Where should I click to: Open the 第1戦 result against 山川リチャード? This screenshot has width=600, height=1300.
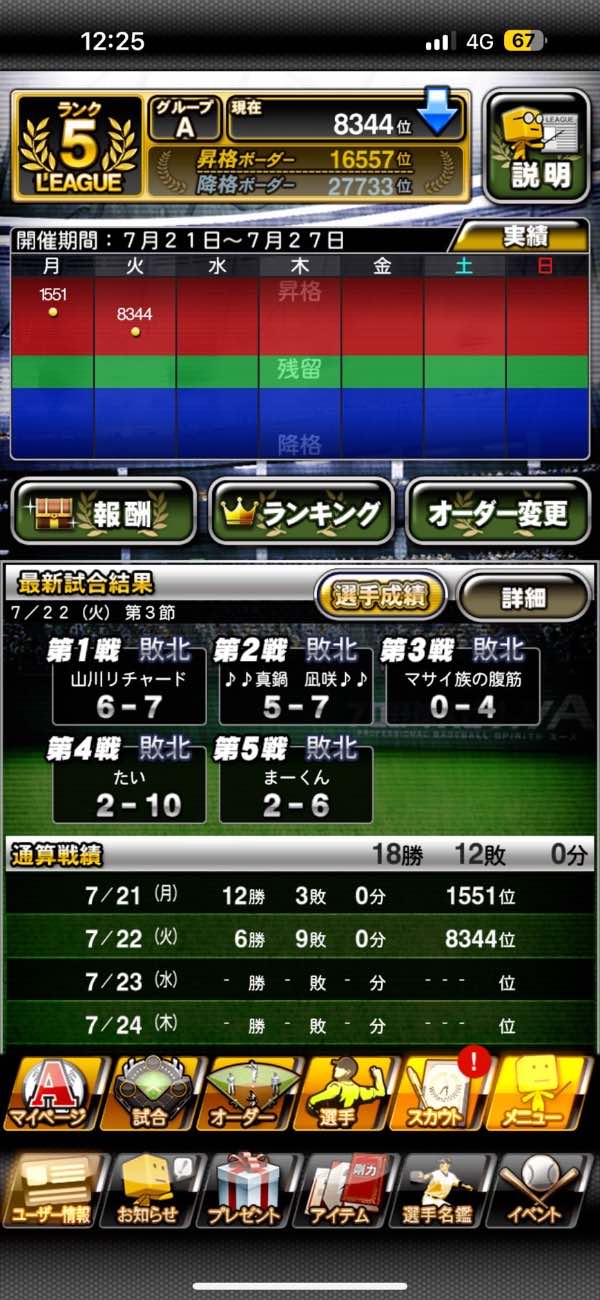click(x=129, y=685)
